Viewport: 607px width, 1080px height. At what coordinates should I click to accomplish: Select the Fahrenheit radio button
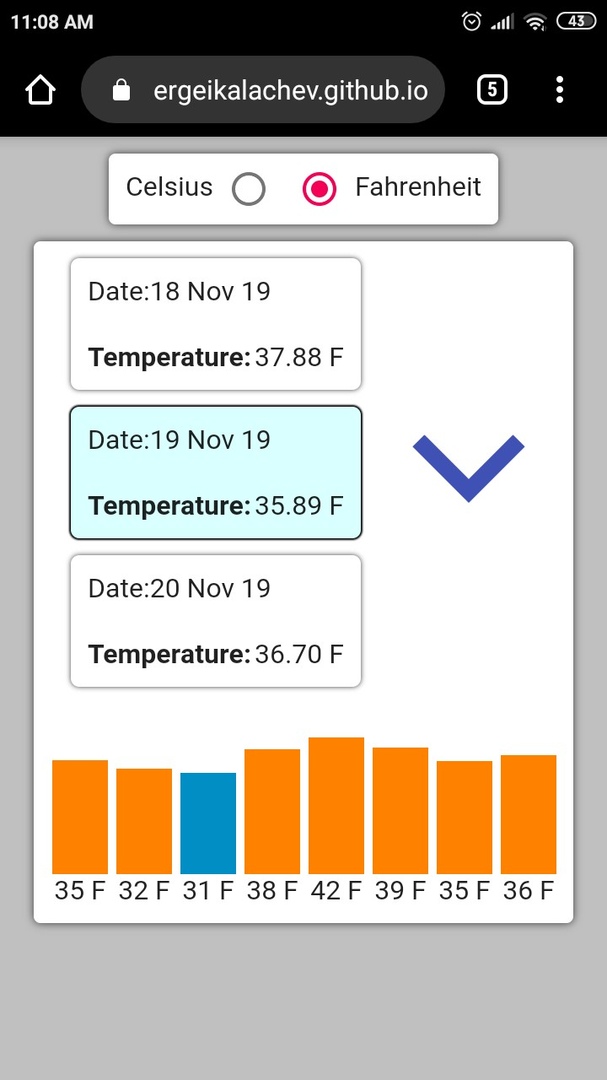tap(319, 188)
